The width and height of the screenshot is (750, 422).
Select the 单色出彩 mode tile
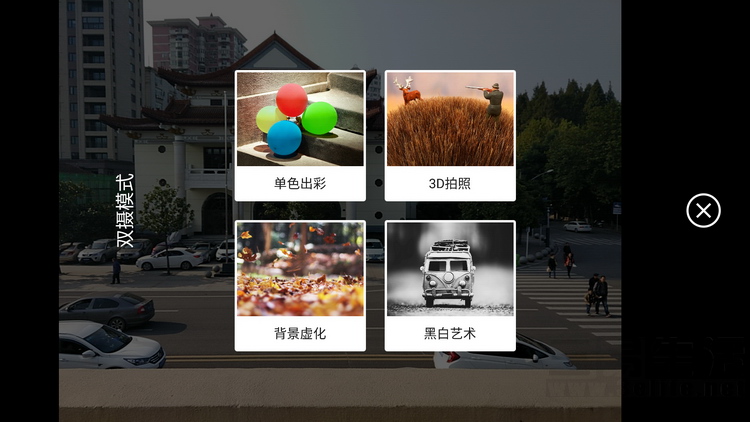point(300,135)
